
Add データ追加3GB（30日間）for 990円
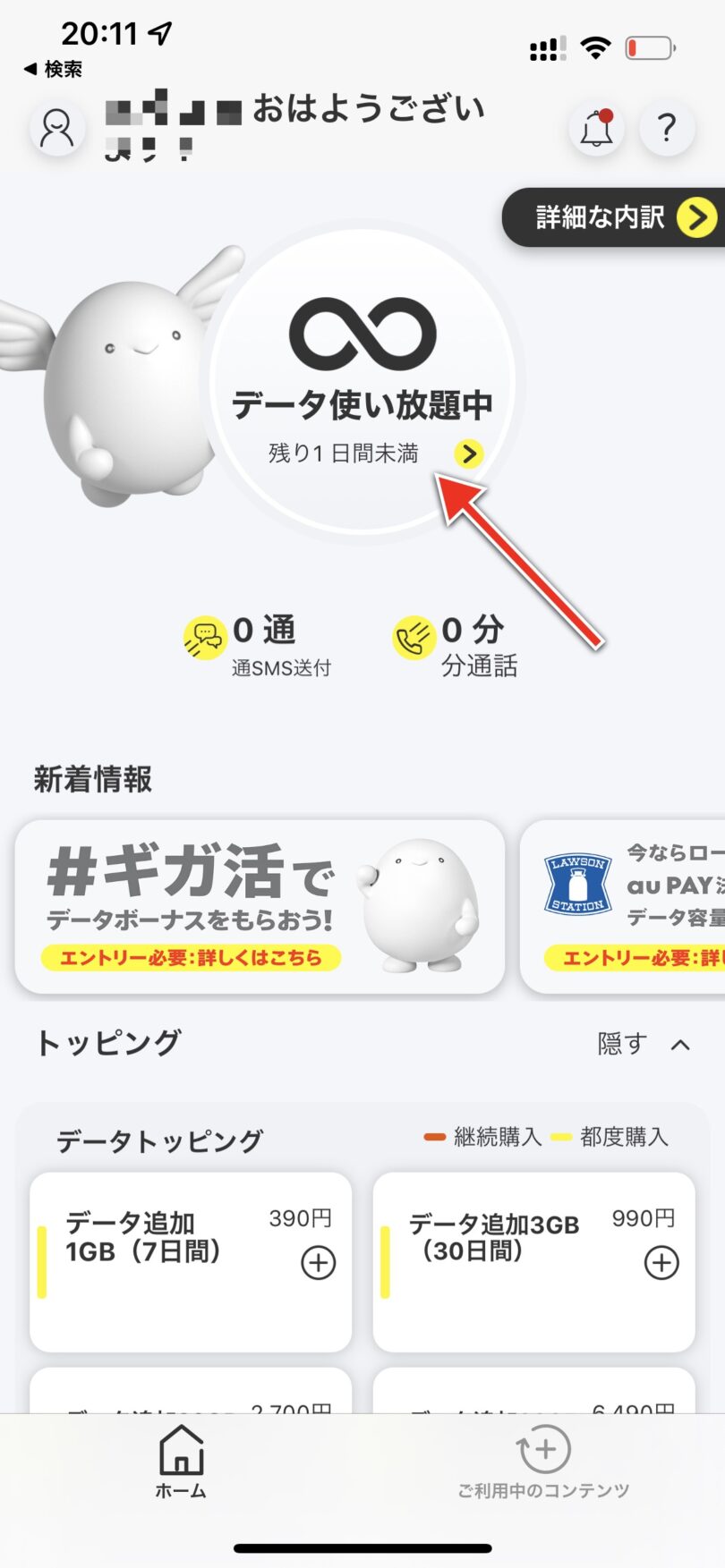coord(661,1263)
